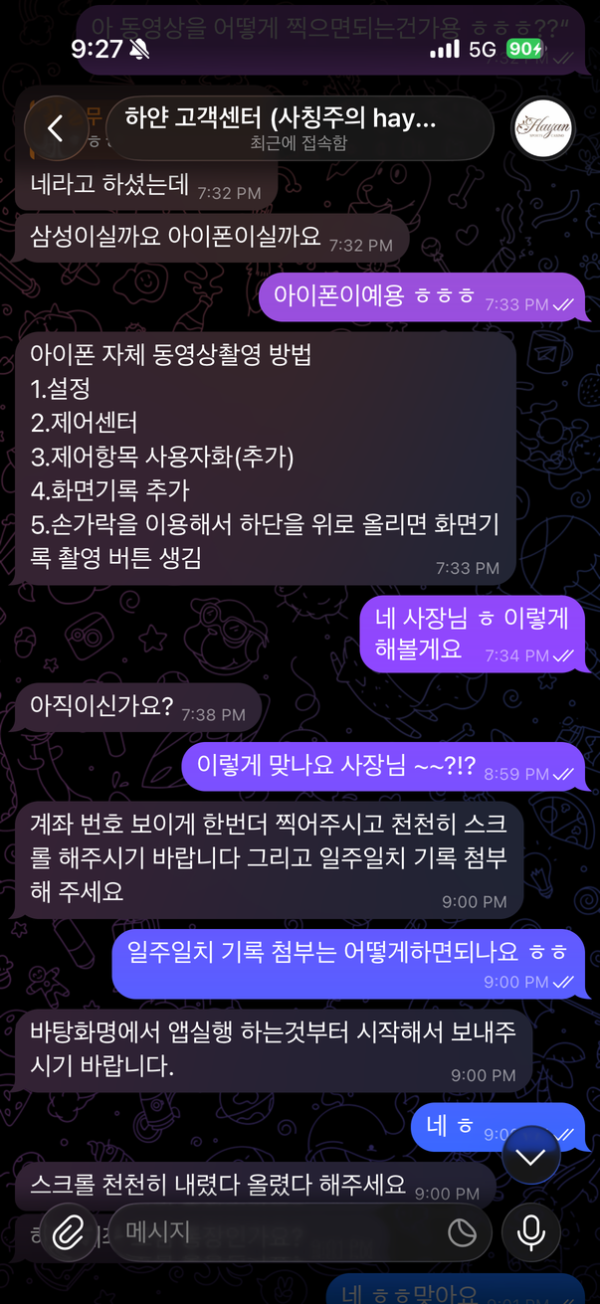Jump to the latest message
This screenshot has width=600, height=1304.
[x=531, y=1157]
